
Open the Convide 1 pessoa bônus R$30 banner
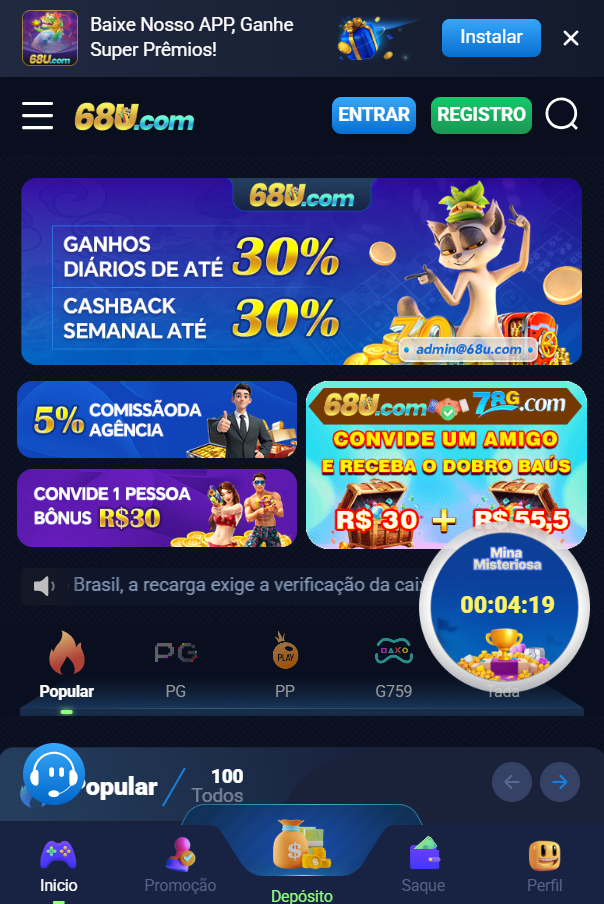pos(156,508)
